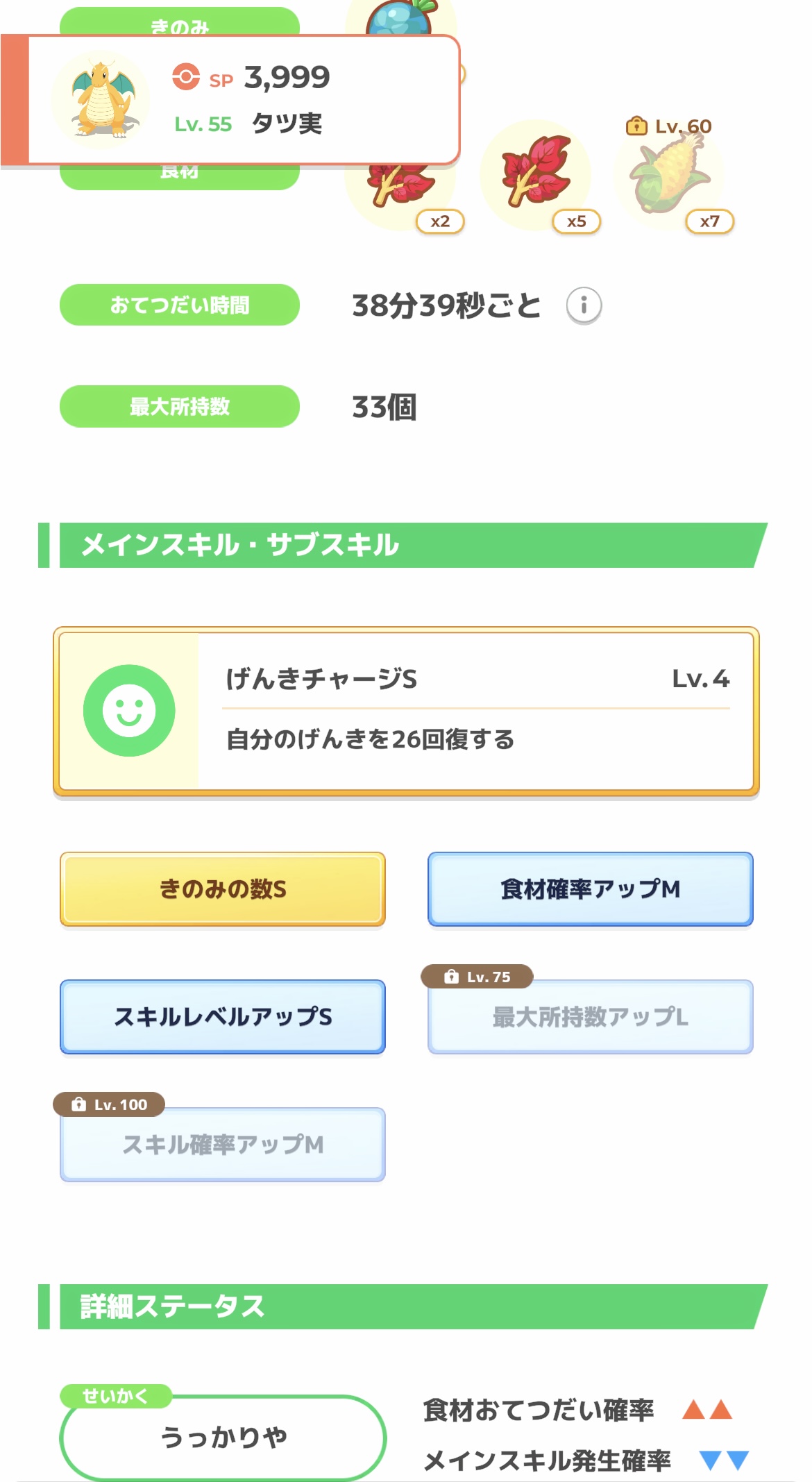The width and height of the screenshot is (812, 1482).
Task: Tap the うっかりや nature box
Action: [223, 1437]
